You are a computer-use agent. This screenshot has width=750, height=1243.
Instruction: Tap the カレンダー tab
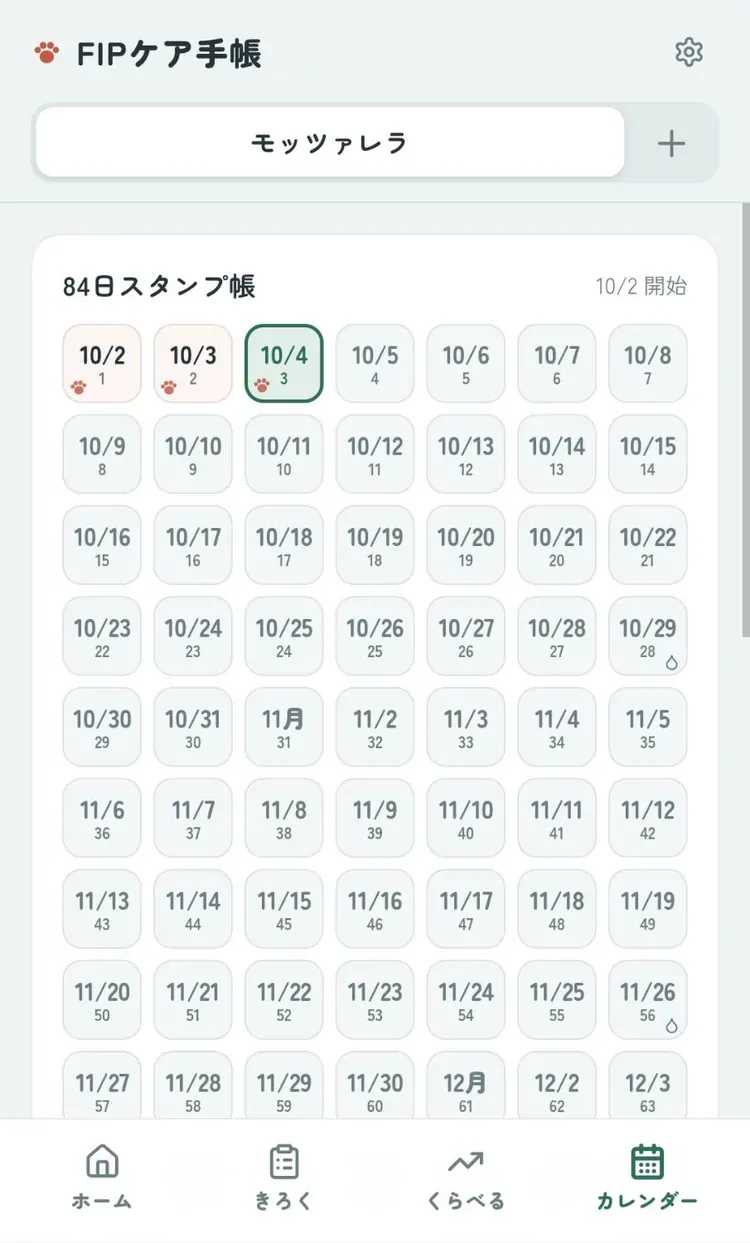647,1178
